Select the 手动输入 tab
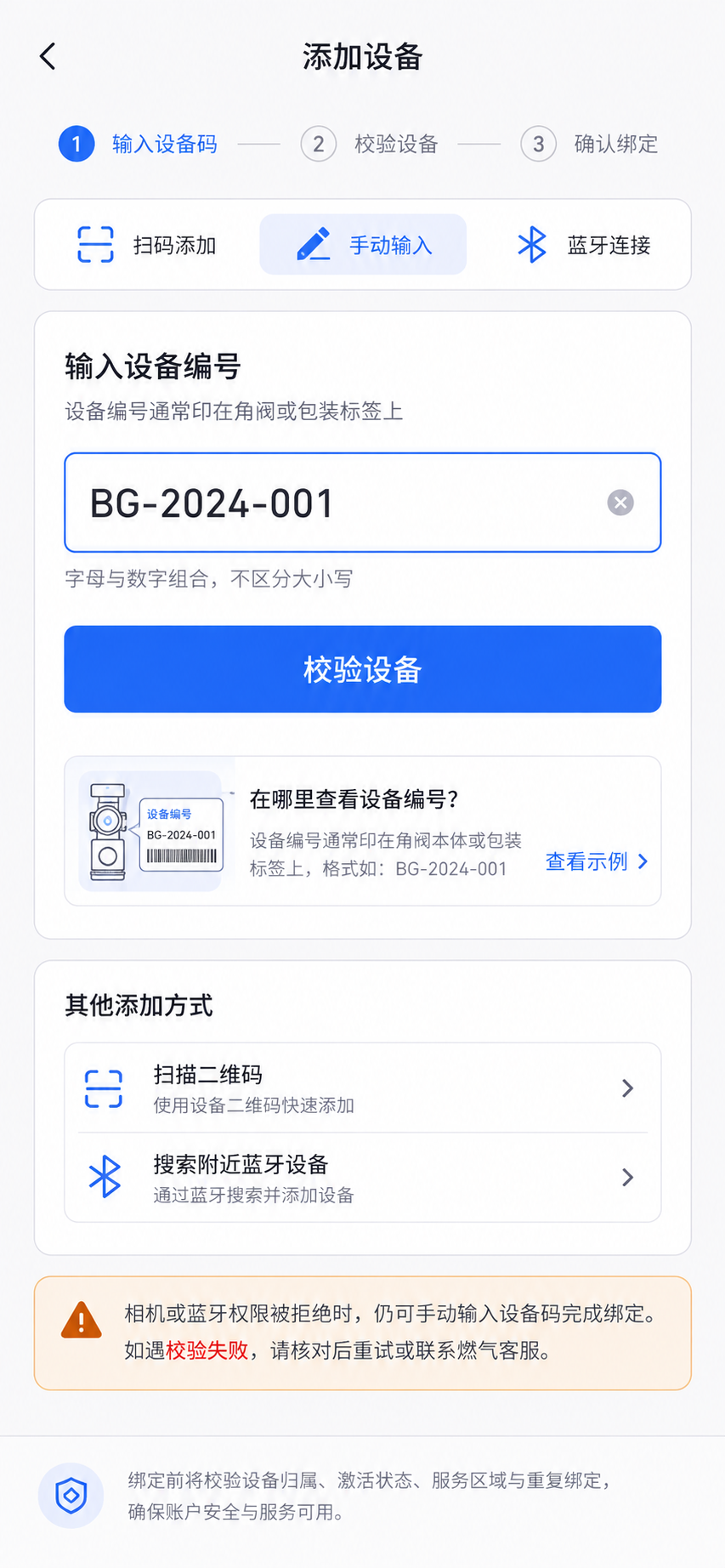The image size is (725, 1568). click(x=363, y=245)
